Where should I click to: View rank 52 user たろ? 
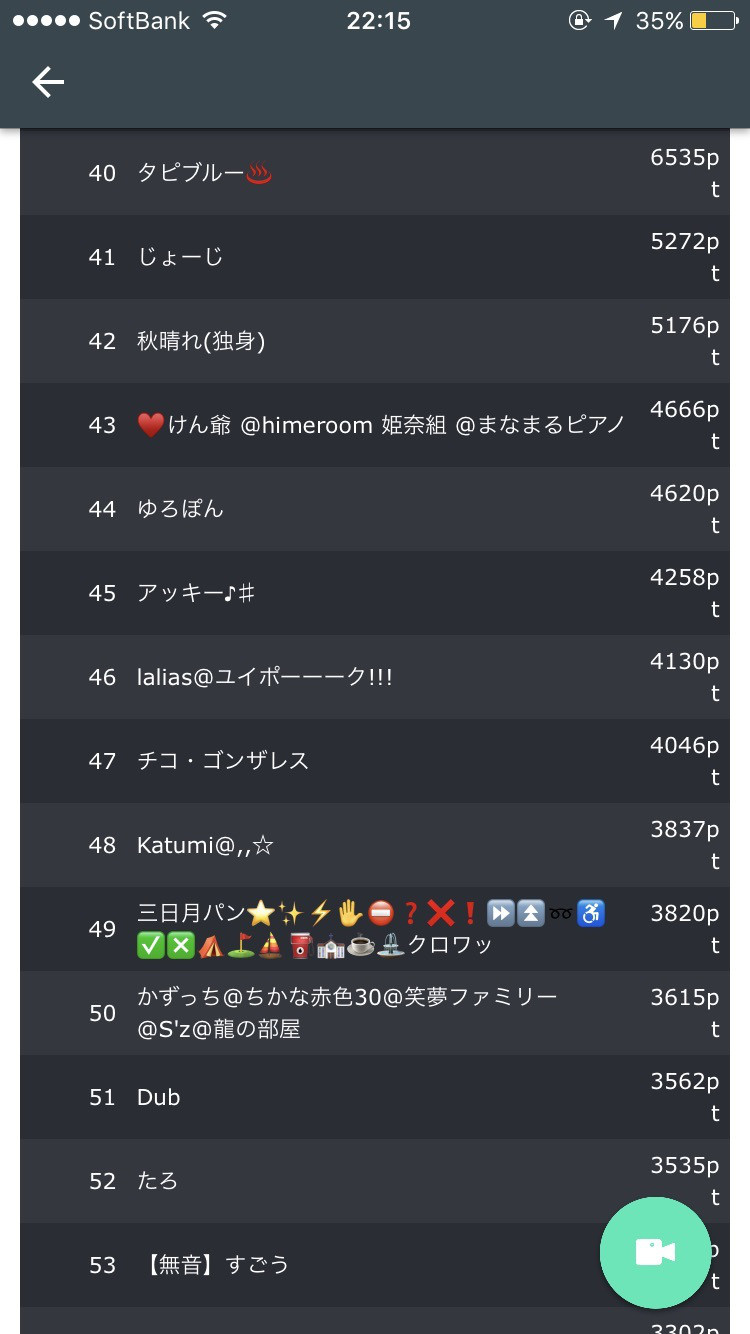coord(157,1182)
